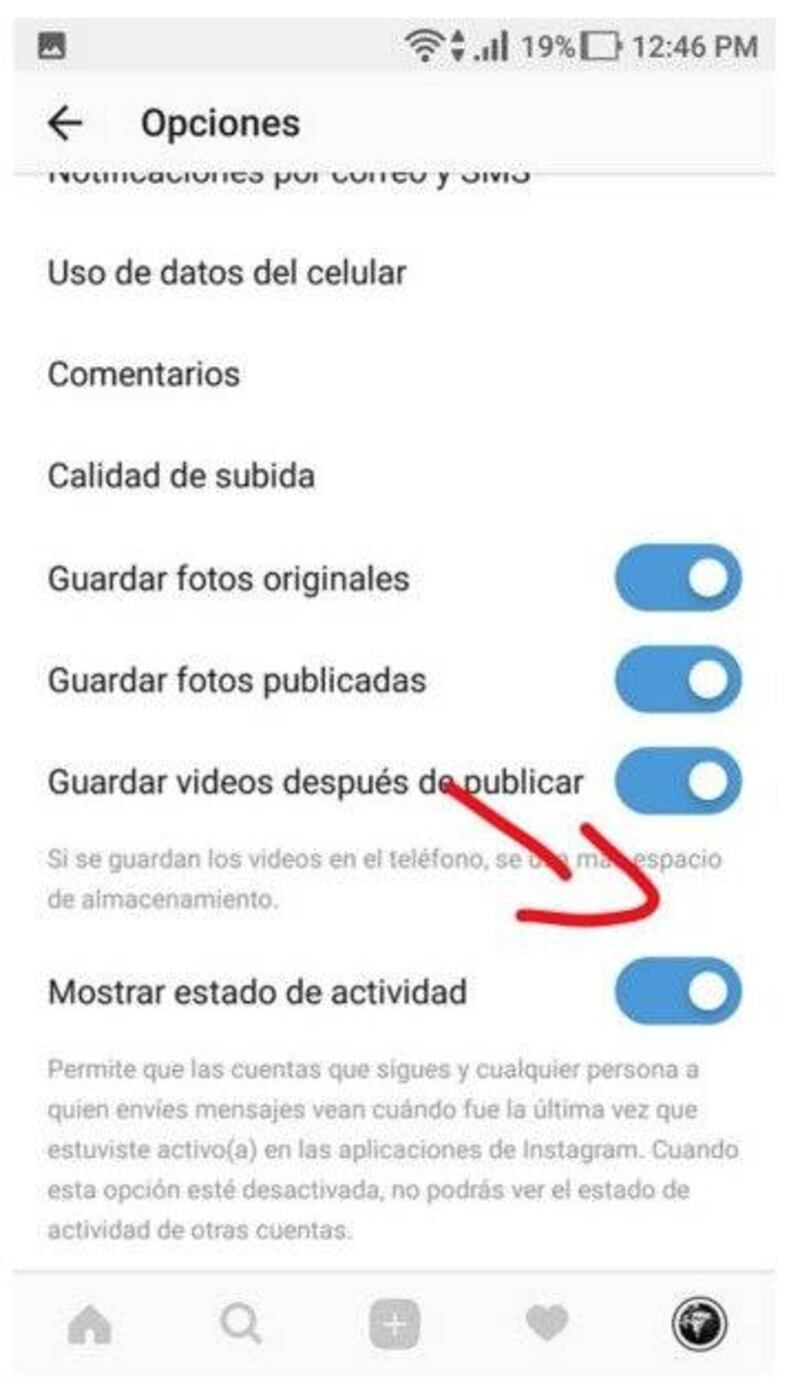Toggle Guardar fotos originales switch
The height and width of the screenshot is (1390, 800).
pos(679,578)
